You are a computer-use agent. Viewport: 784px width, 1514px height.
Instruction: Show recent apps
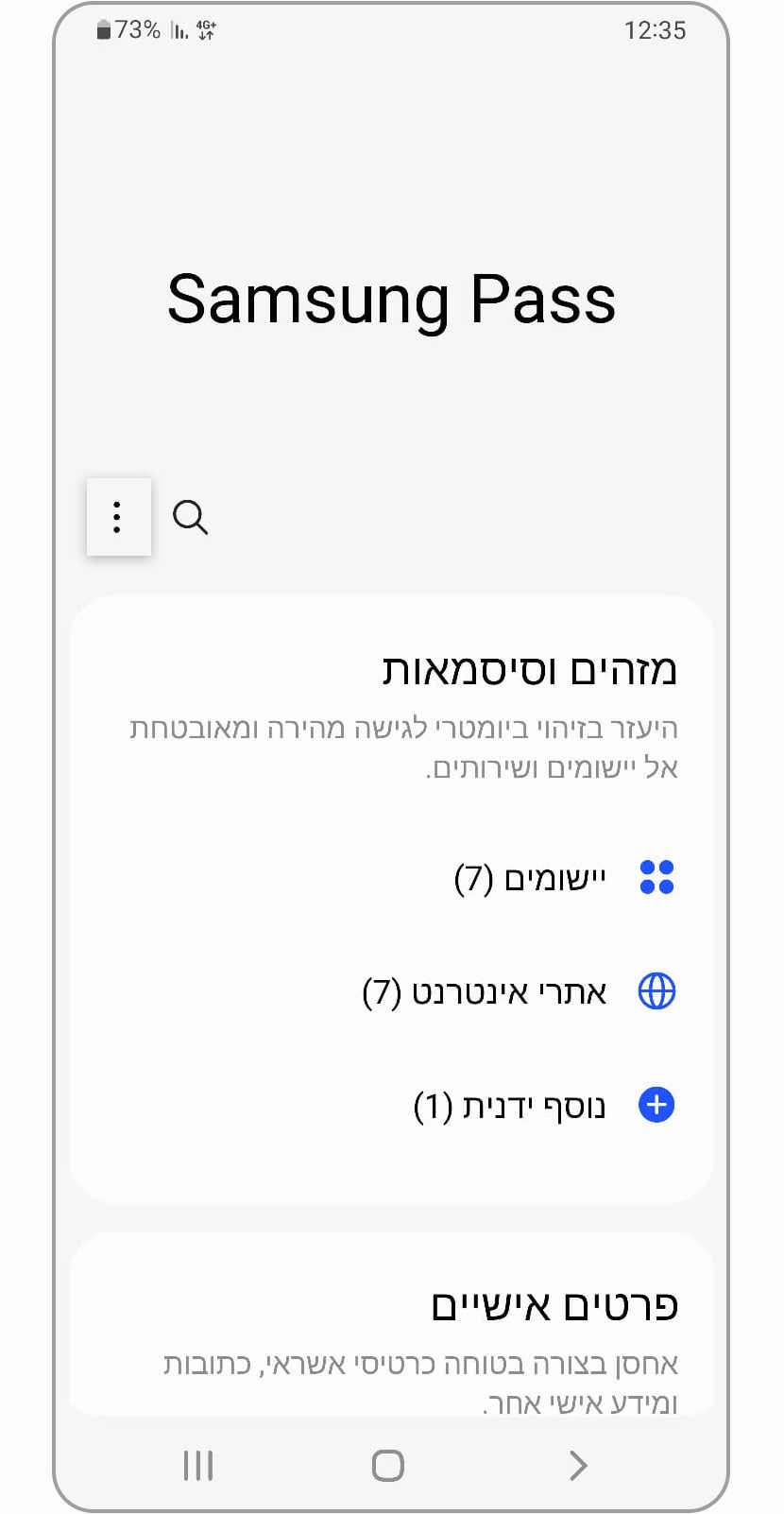click(198, 1466)
